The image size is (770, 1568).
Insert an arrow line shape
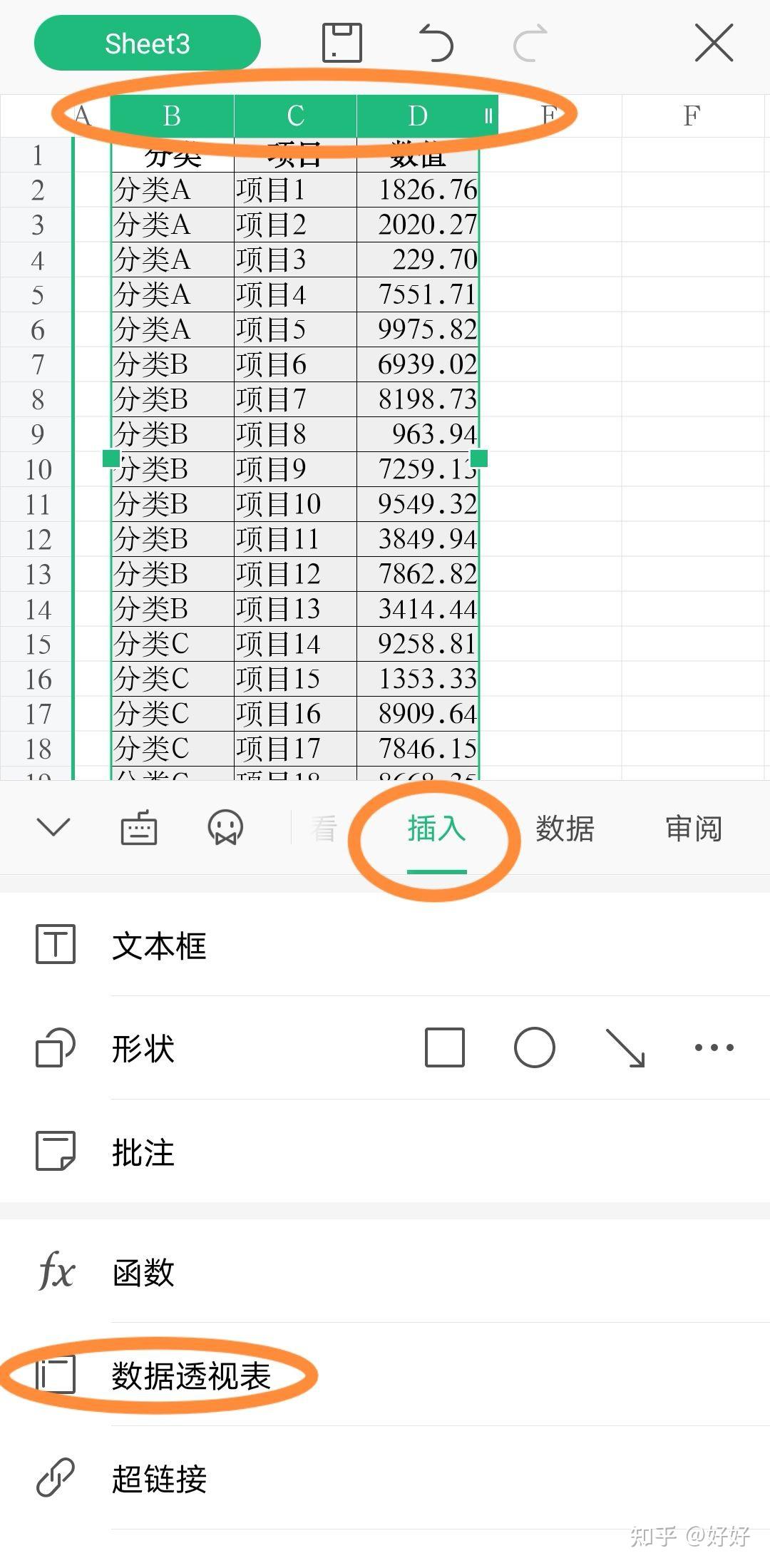pos(625,1047)
